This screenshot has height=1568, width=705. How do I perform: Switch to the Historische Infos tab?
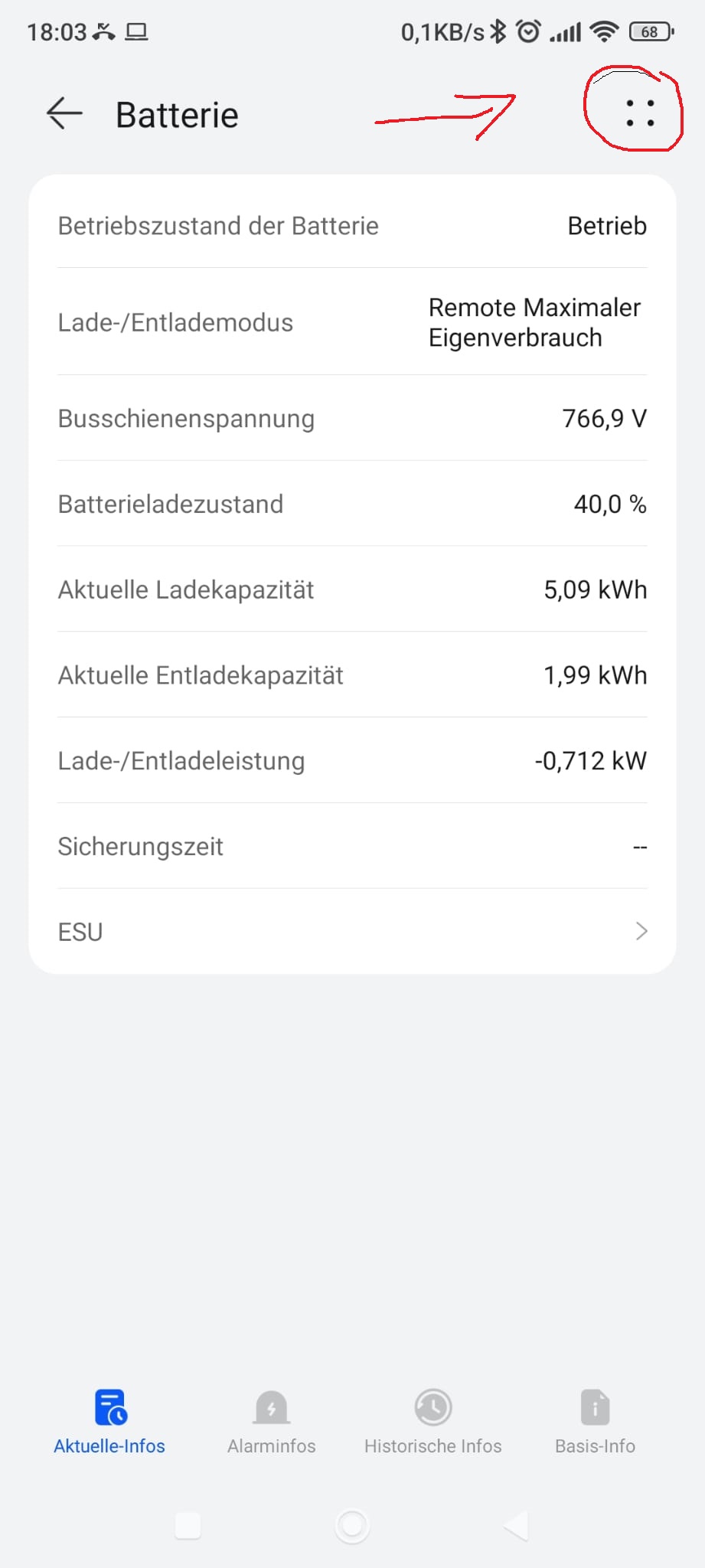[x=433, y=1422]
